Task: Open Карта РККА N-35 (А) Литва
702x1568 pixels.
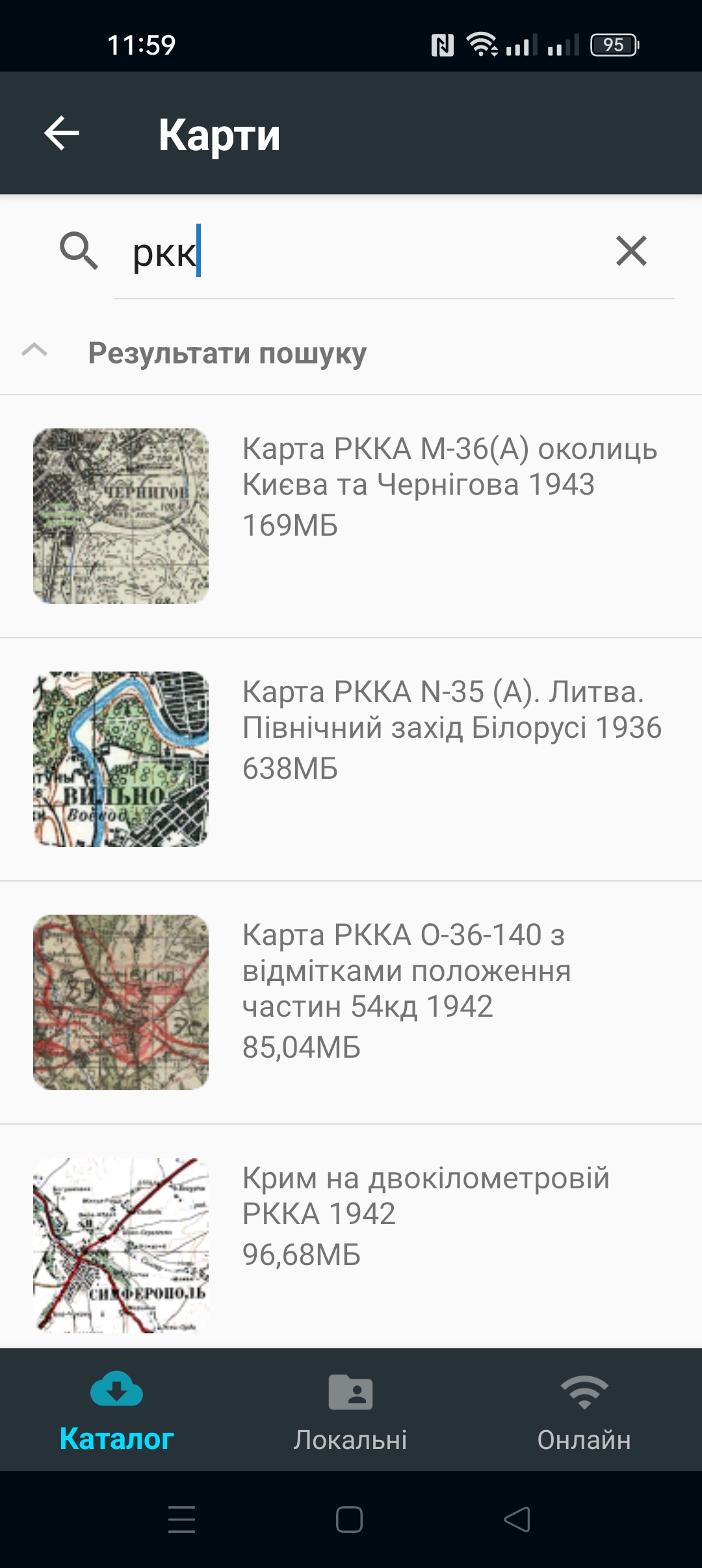Action: [x=351, y=759]
